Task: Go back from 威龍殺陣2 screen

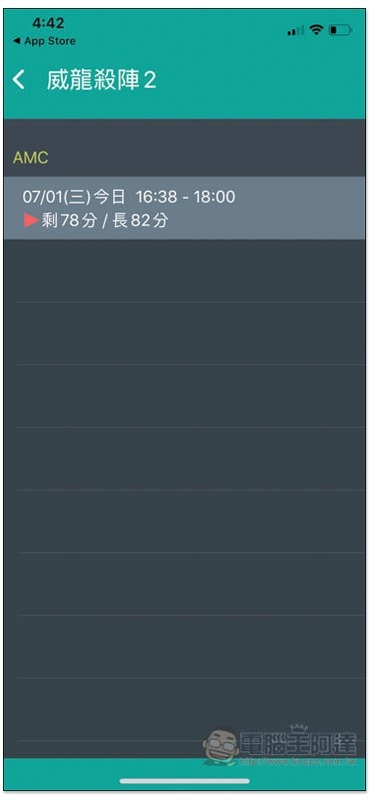Action: (x=19, y=80)
